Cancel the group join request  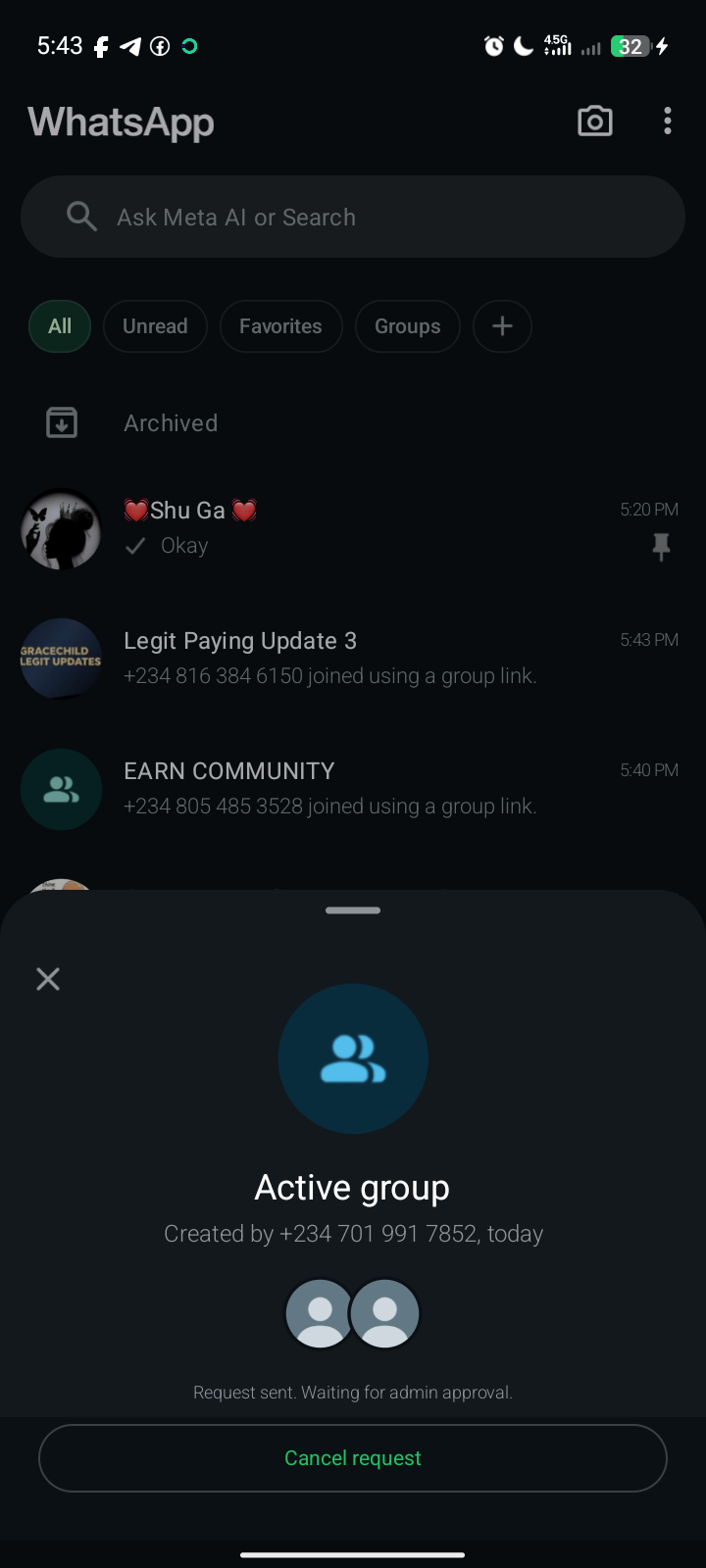click(353, 1457)
